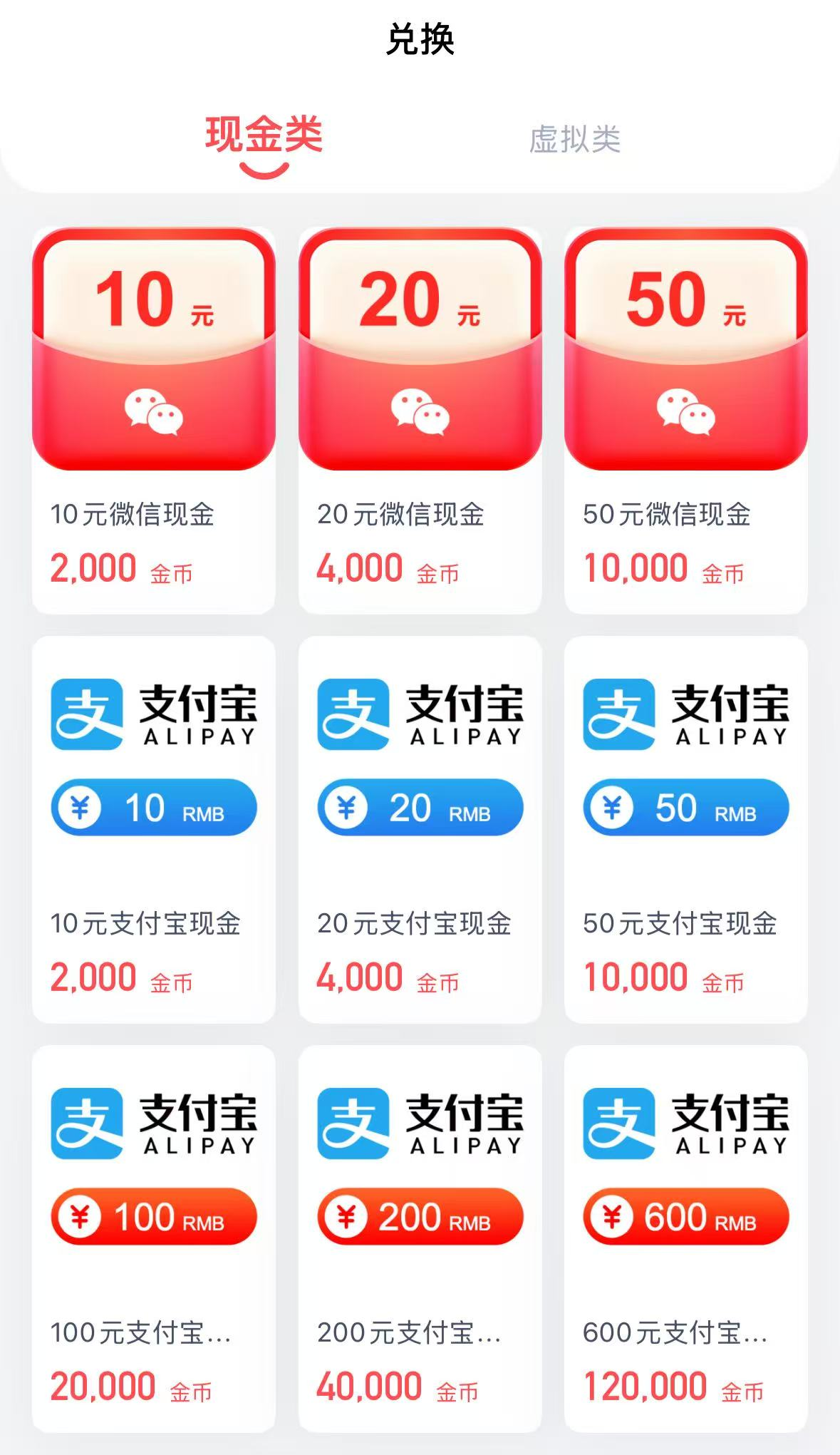The width and height of the screenshot is (840, 1455).
Task: Switch to the 现金类 tab
Action: click(264, 135)
